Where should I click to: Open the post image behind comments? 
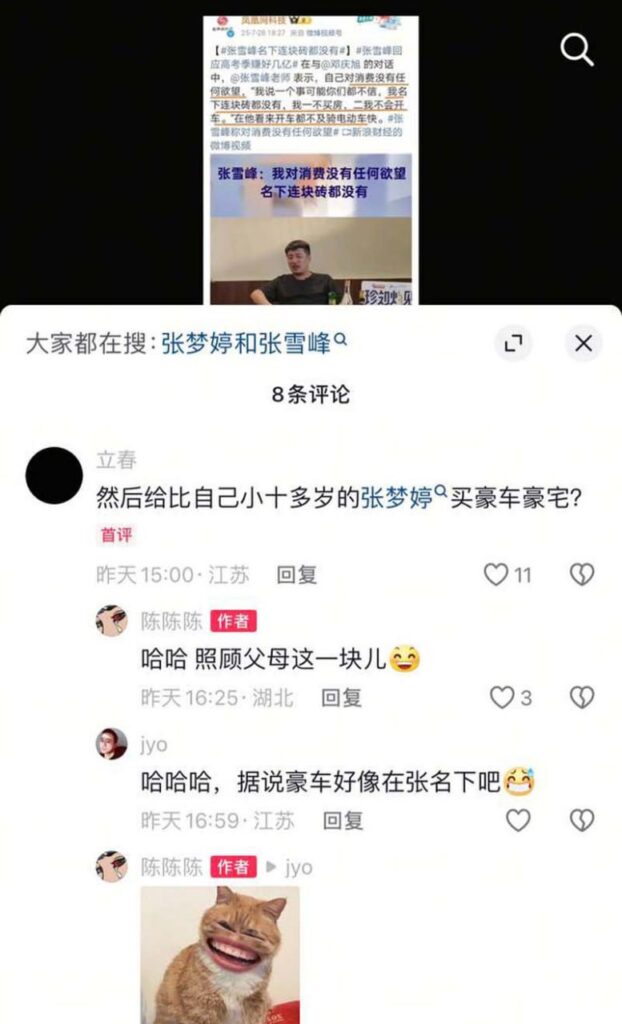point(310,160)
